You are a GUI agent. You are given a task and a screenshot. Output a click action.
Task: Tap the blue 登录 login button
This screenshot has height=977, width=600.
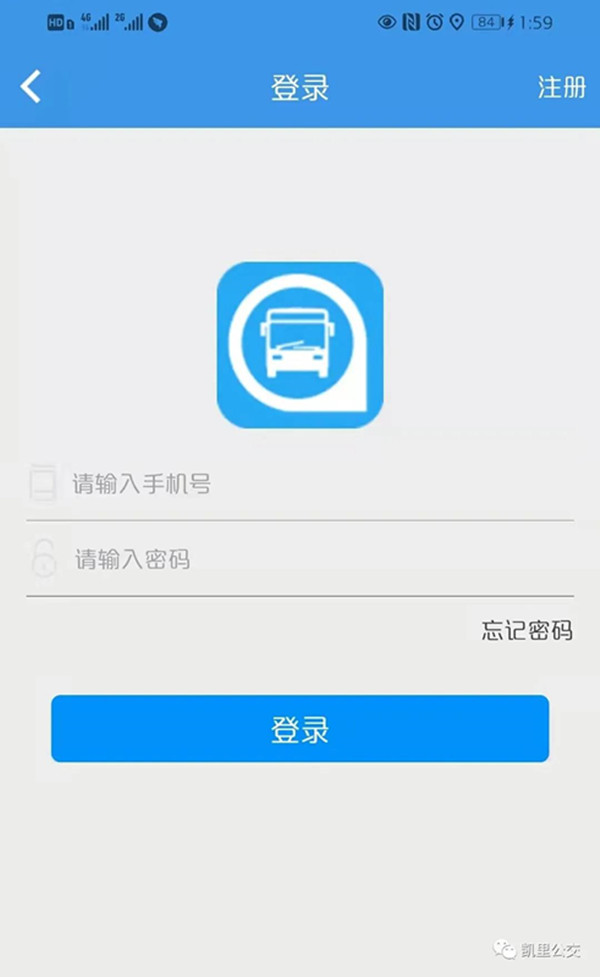click(x=300, y=729)
